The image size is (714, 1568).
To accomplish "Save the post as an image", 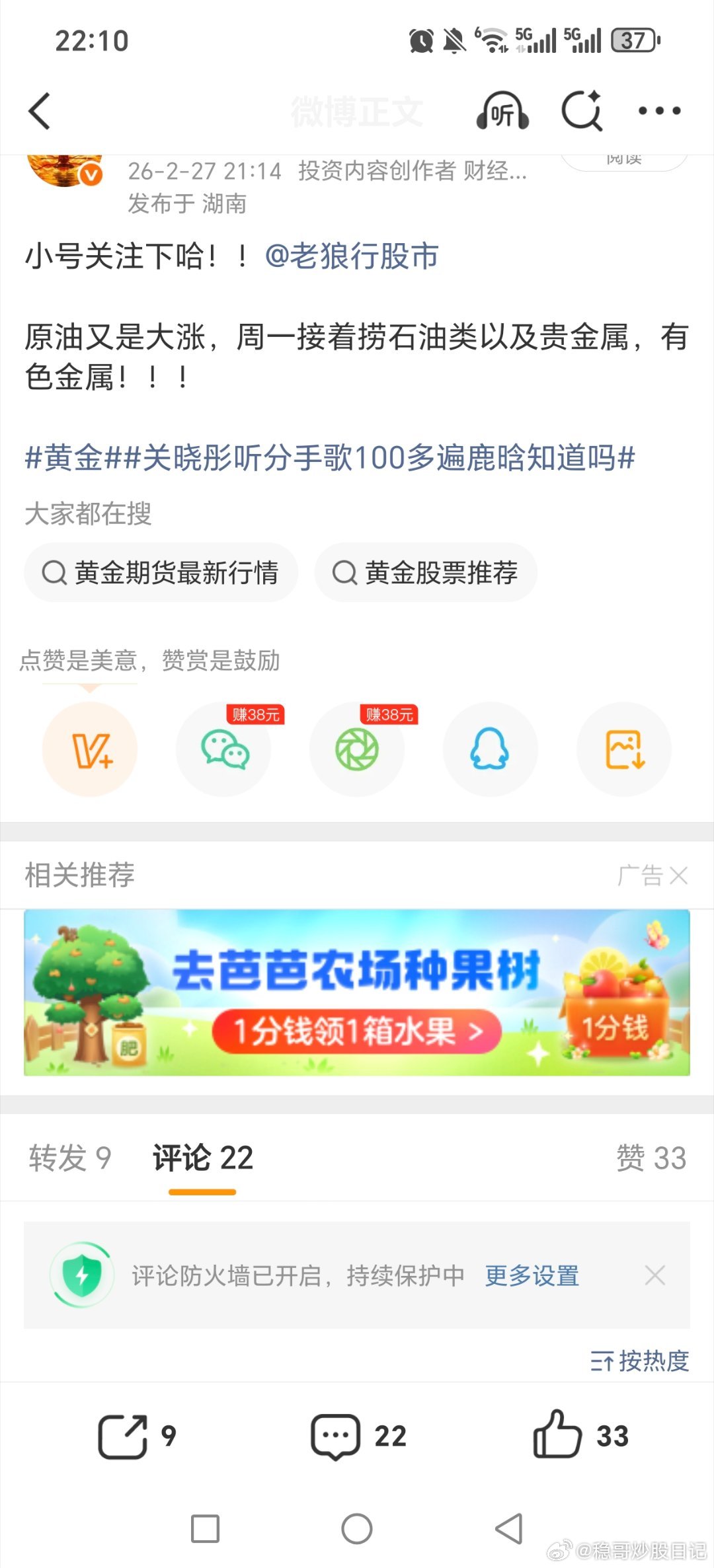I will point(623,749).
